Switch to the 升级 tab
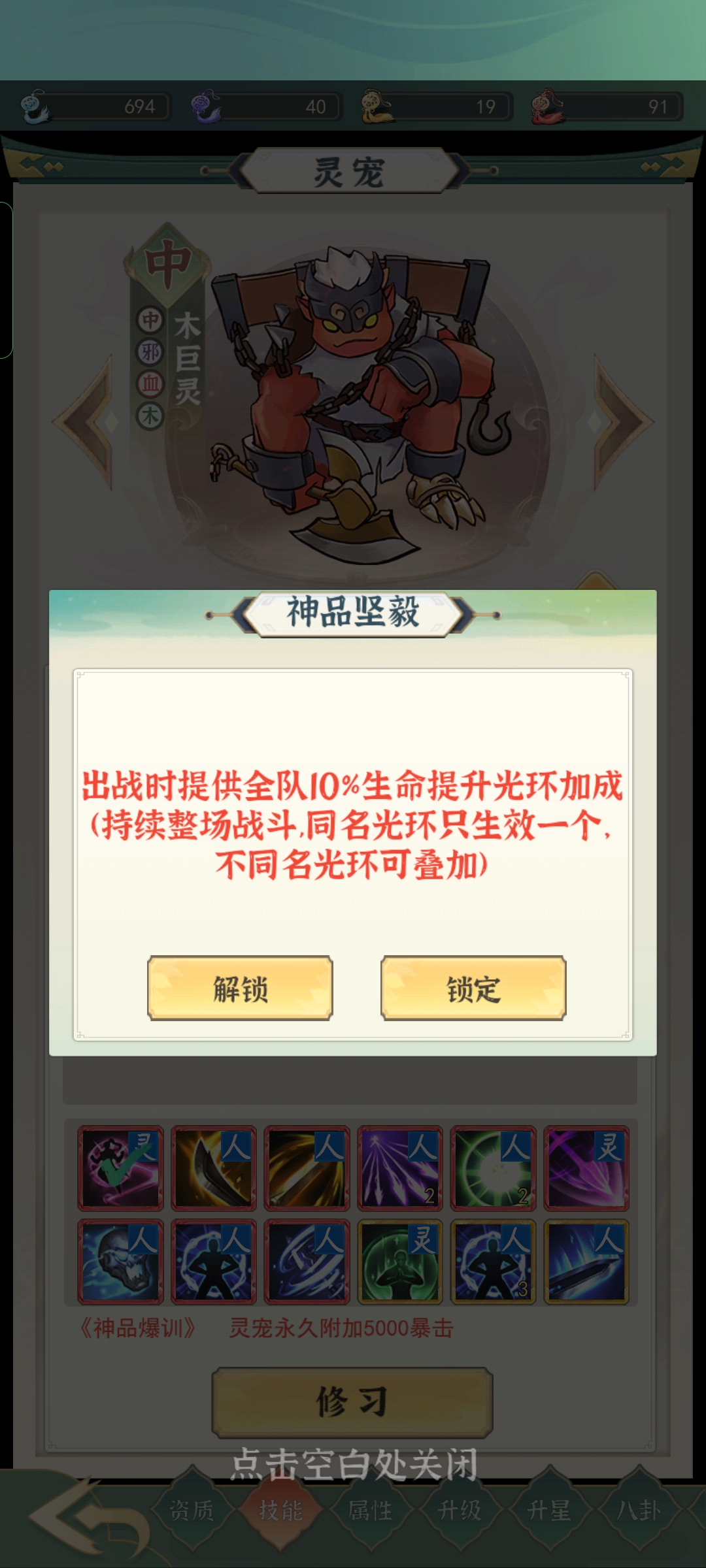The image size is (706, 1568). [x=460, y=1511]
